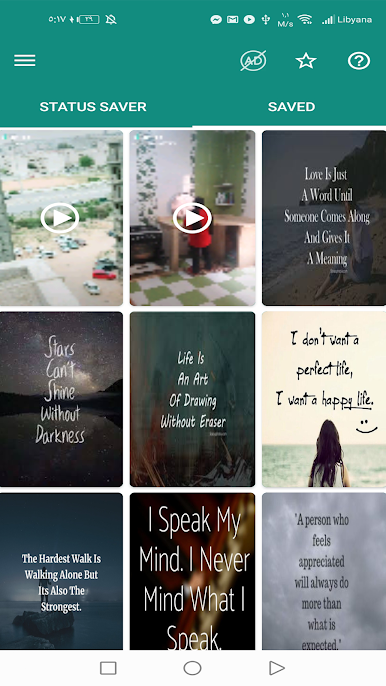Play the kitchen video with green tiles
This screenshot has width=386, height=686.
[193, 217]
